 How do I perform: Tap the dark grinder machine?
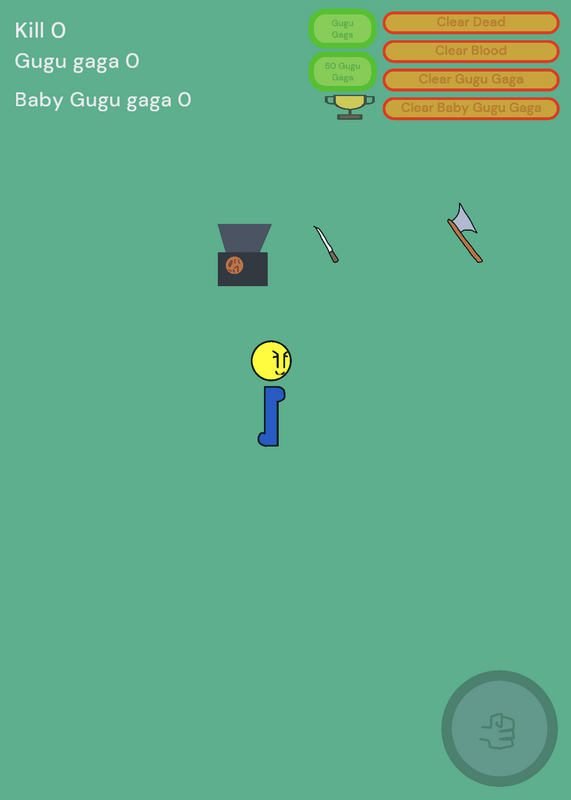coord(244,255)
